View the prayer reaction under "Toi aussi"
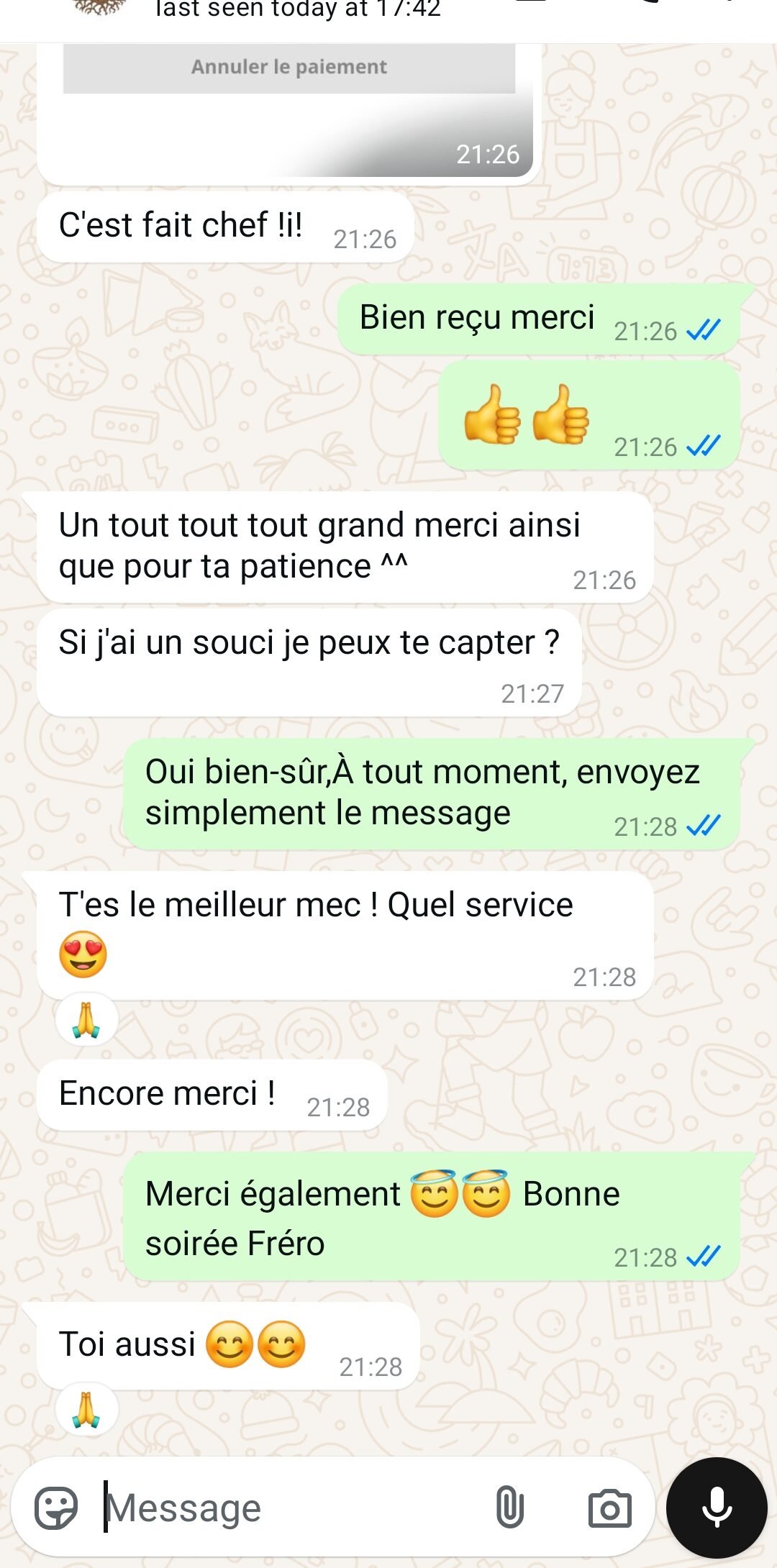 tap(86, 1410)
